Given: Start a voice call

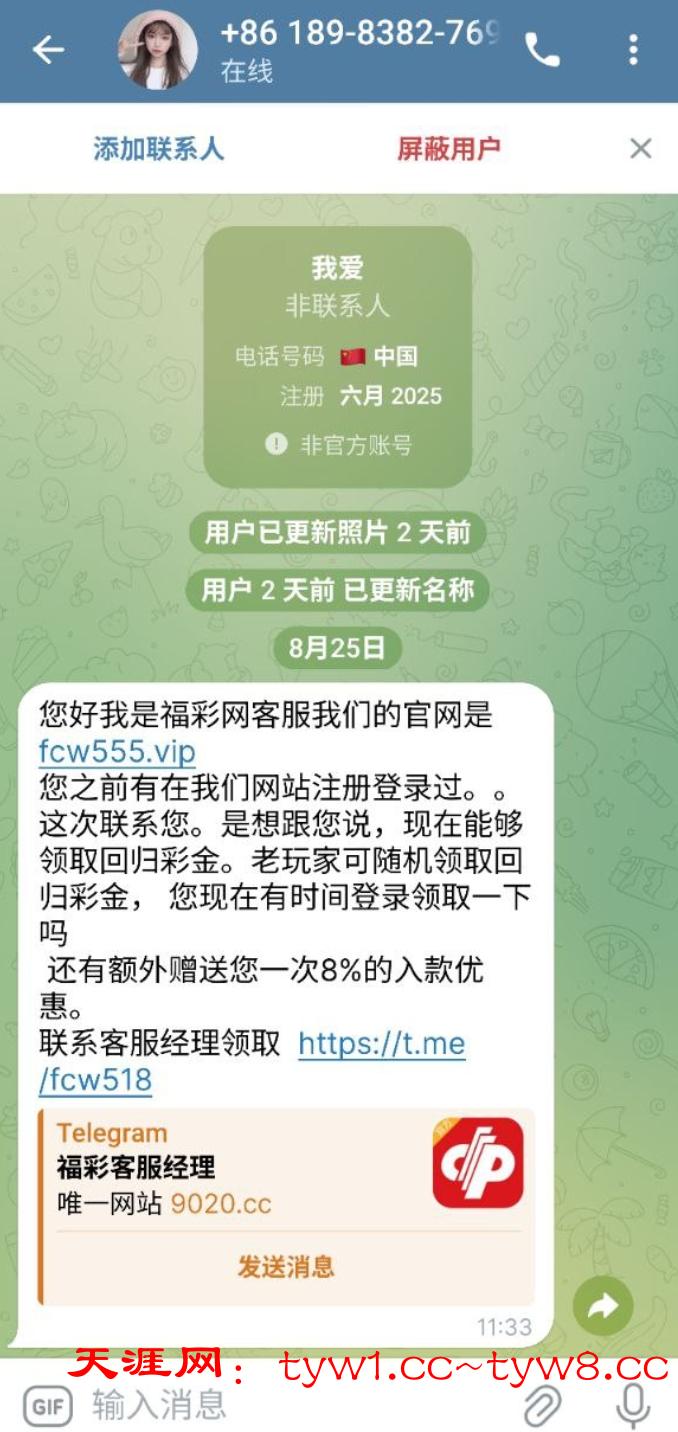Looking at the screenshot, I should click(542, 50).
